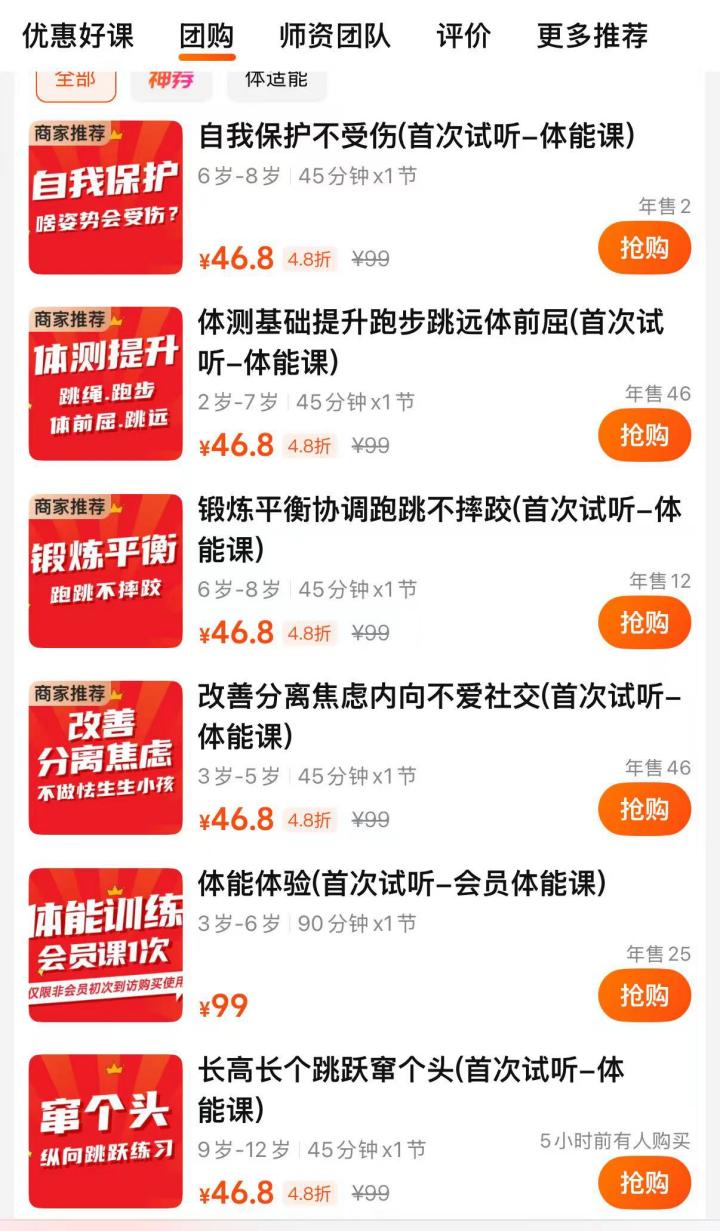720x1231 pixels.
Task: Open the 改善分离焦虑 course thumbnail
Action: coord(106,758)
